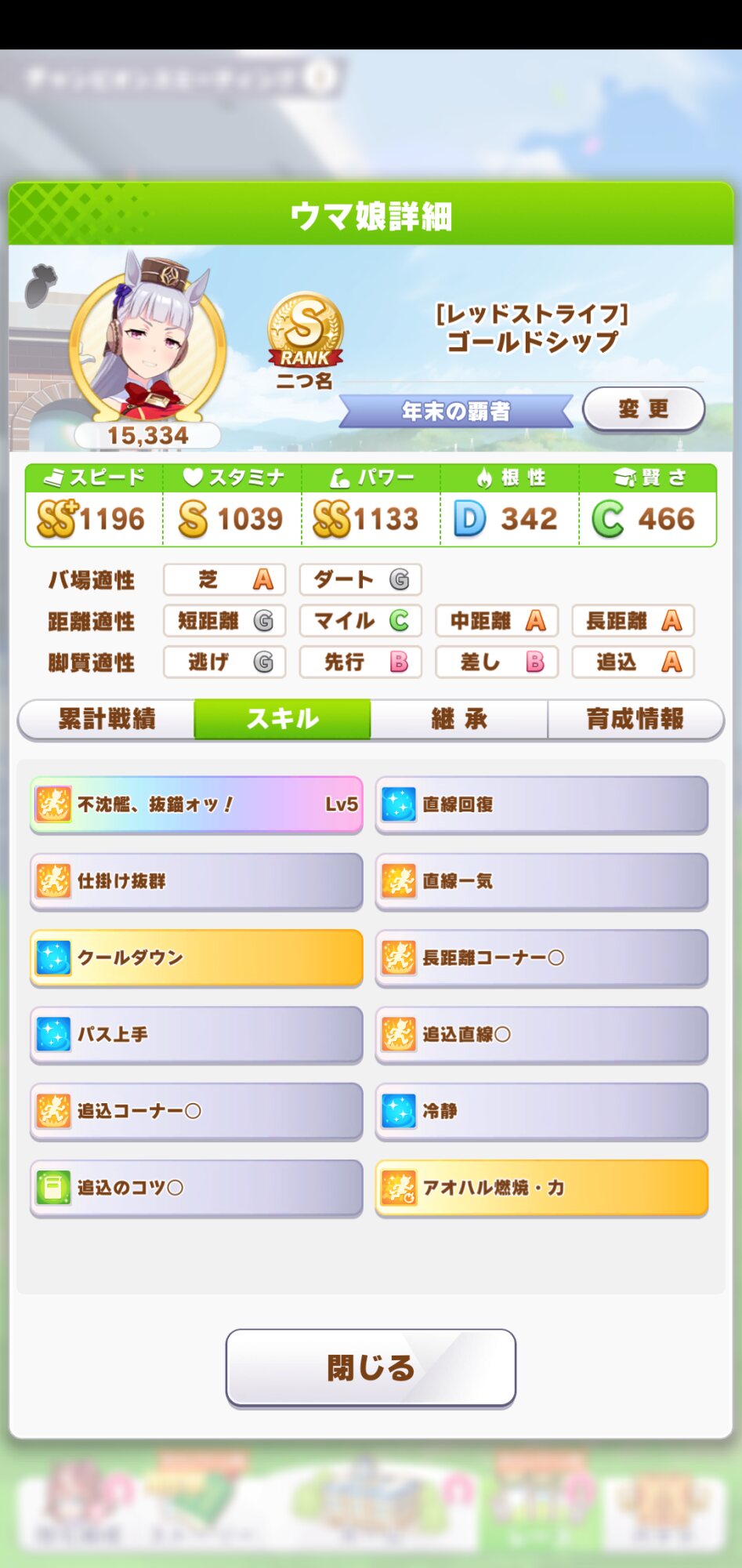This screenshot has height=1568, width=742.
Task: Tap the 追込コーナー〇 skill
Action: (x=197, y=1111)
